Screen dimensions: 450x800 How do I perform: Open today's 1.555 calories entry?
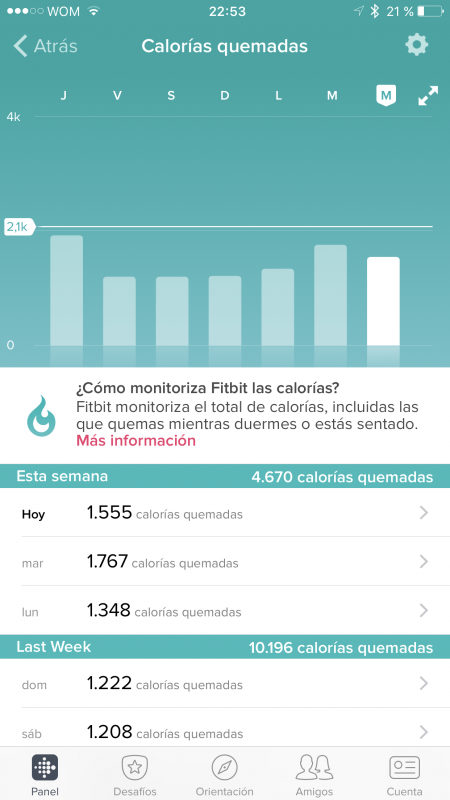tap(225, 513)
